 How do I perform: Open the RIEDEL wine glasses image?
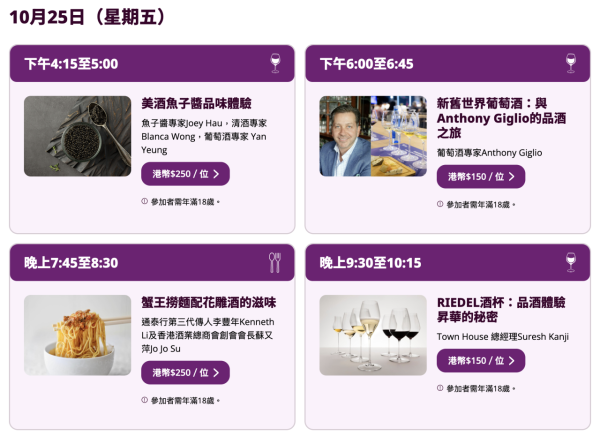[372, 334]
